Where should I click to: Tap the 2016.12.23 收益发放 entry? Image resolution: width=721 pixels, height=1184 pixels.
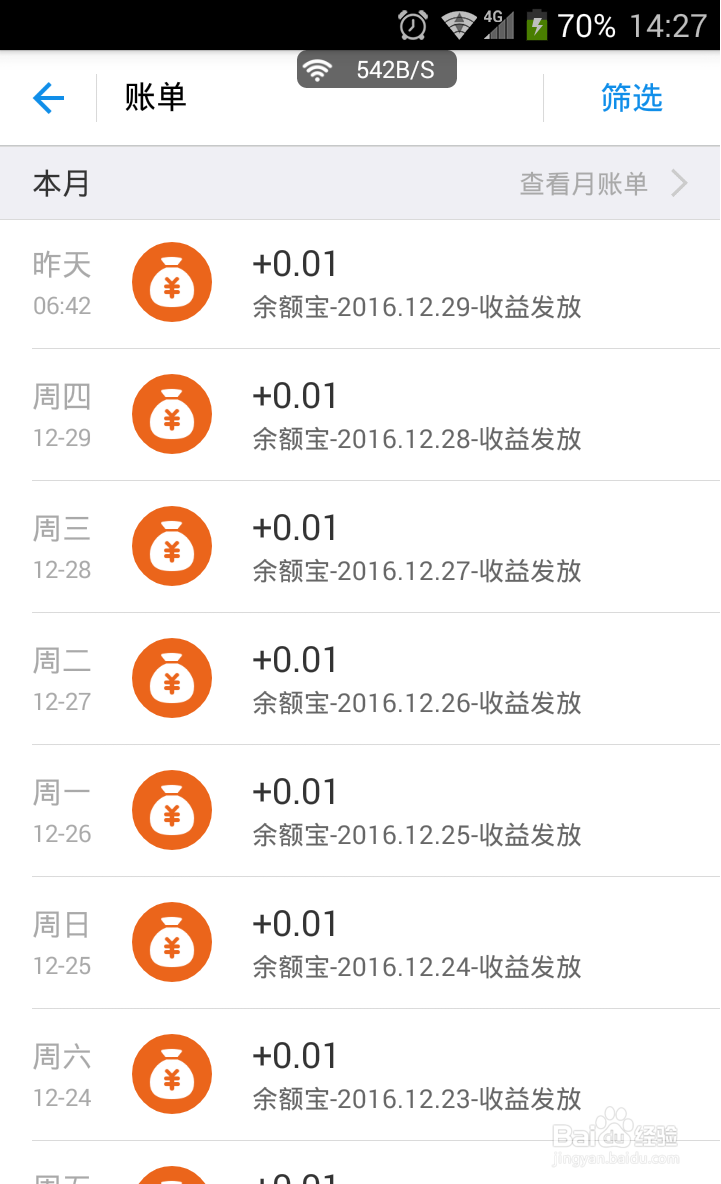point(360,1075)
